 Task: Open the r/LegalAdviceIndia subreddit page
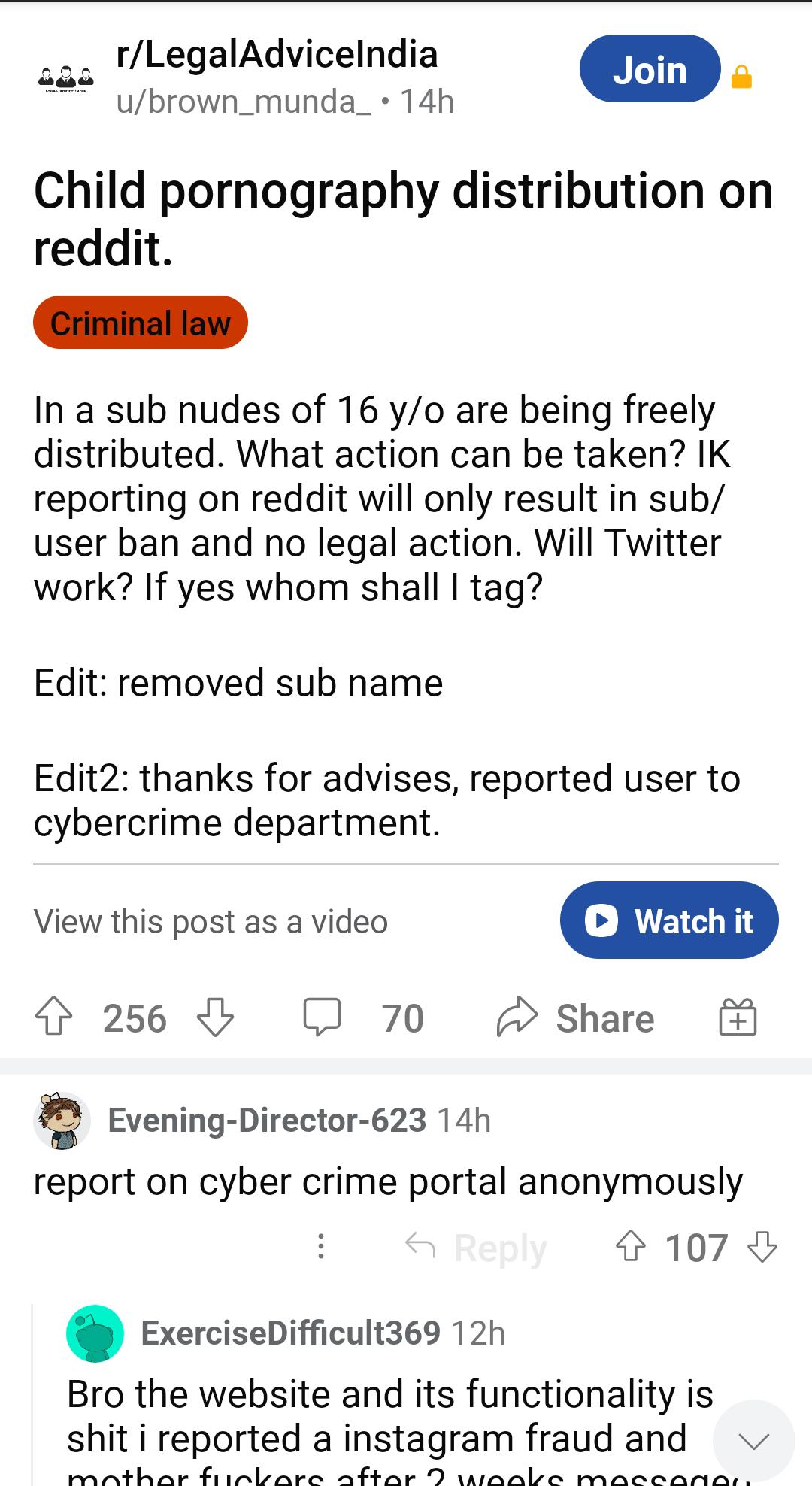tap(277, 55)
